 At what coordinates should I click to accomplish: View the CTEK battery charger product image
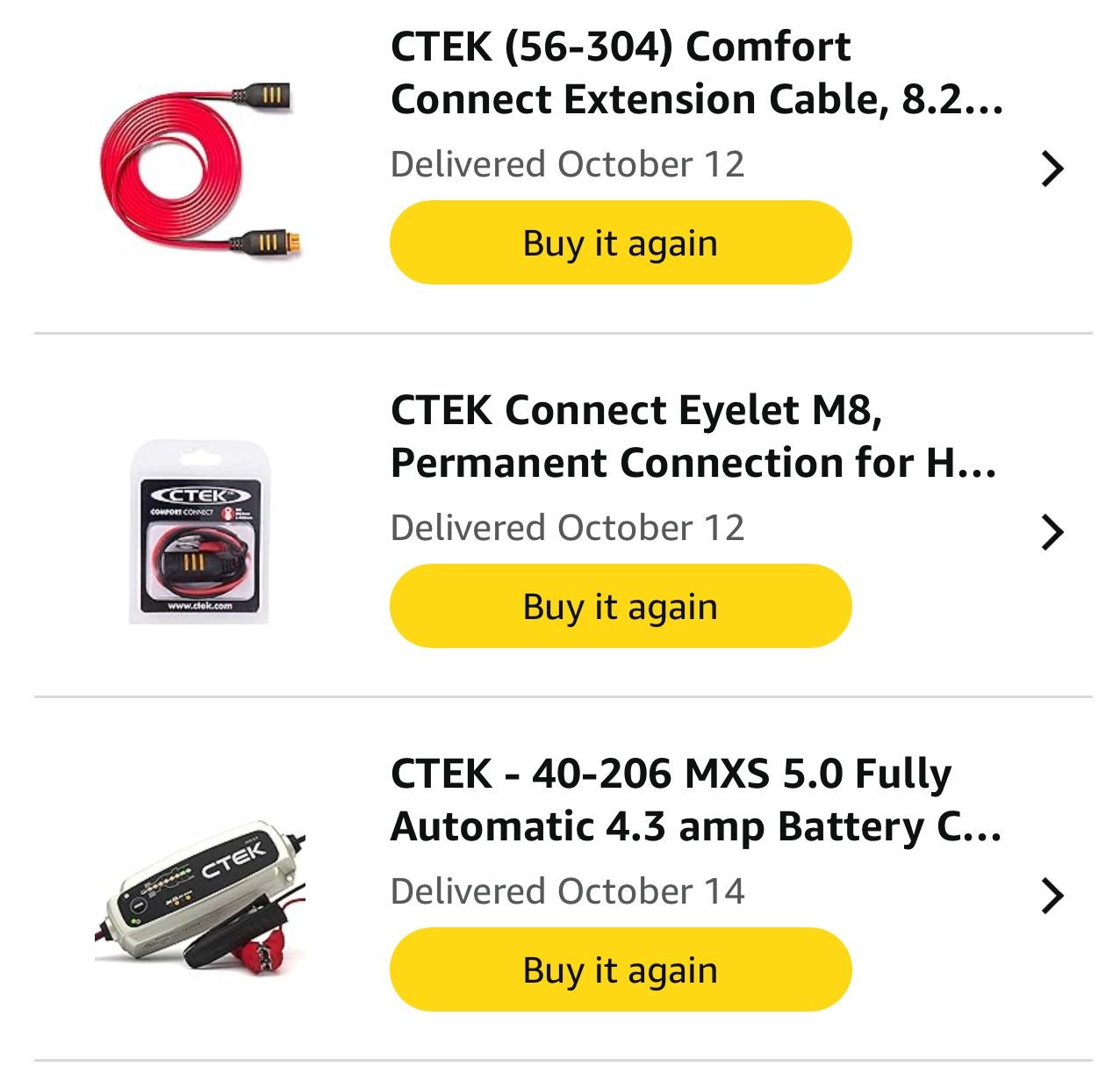(200, 896)
